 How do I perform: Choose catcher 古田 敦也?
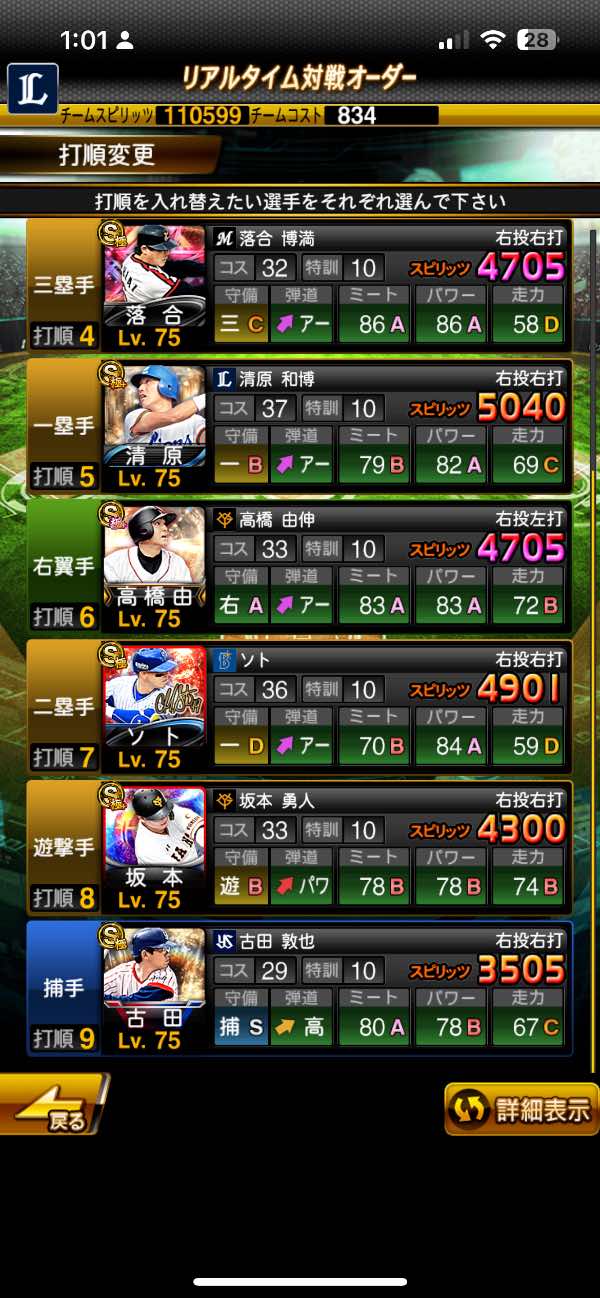point(300,988)
